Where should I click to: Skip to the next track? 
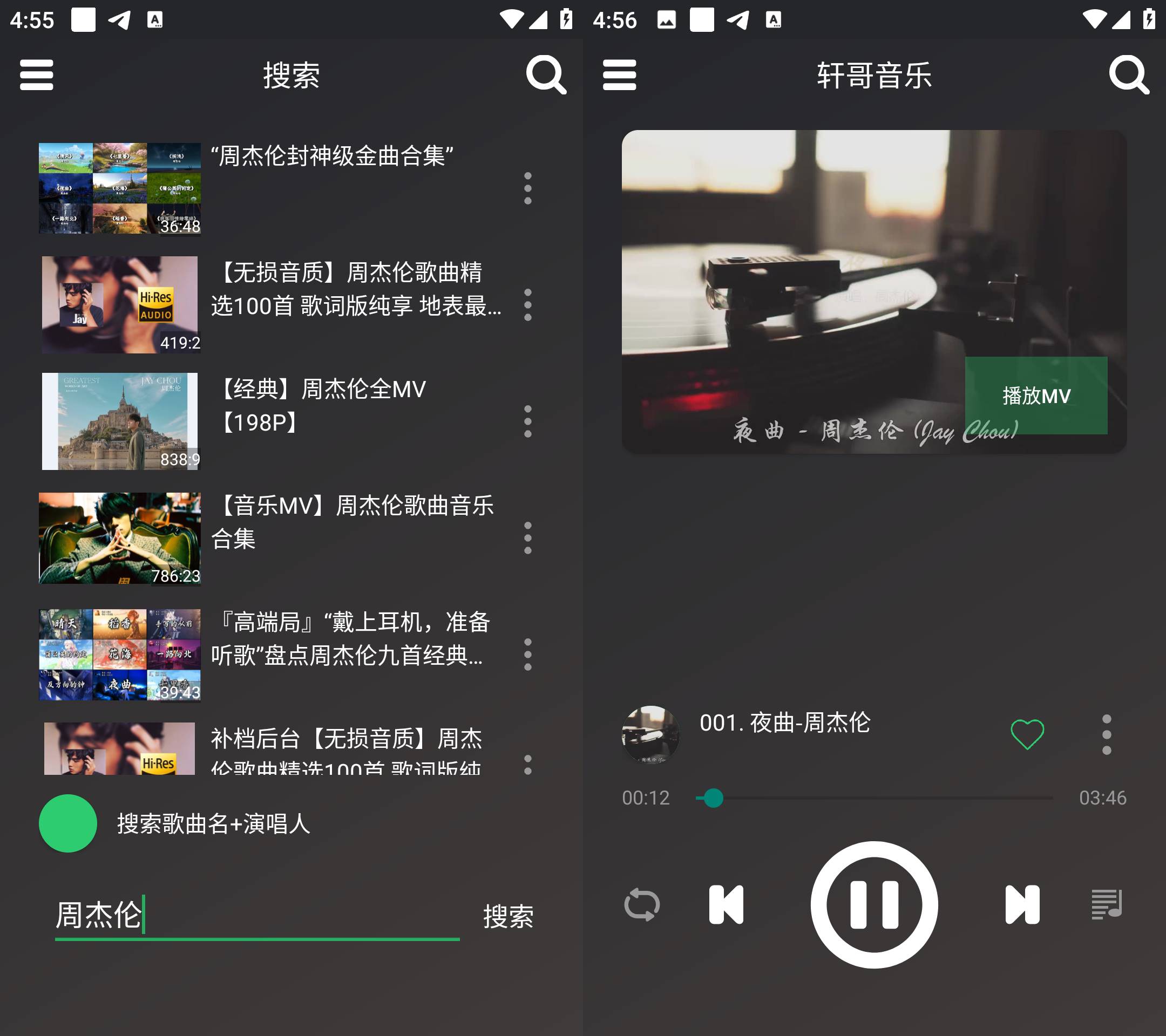(1022, 905)
